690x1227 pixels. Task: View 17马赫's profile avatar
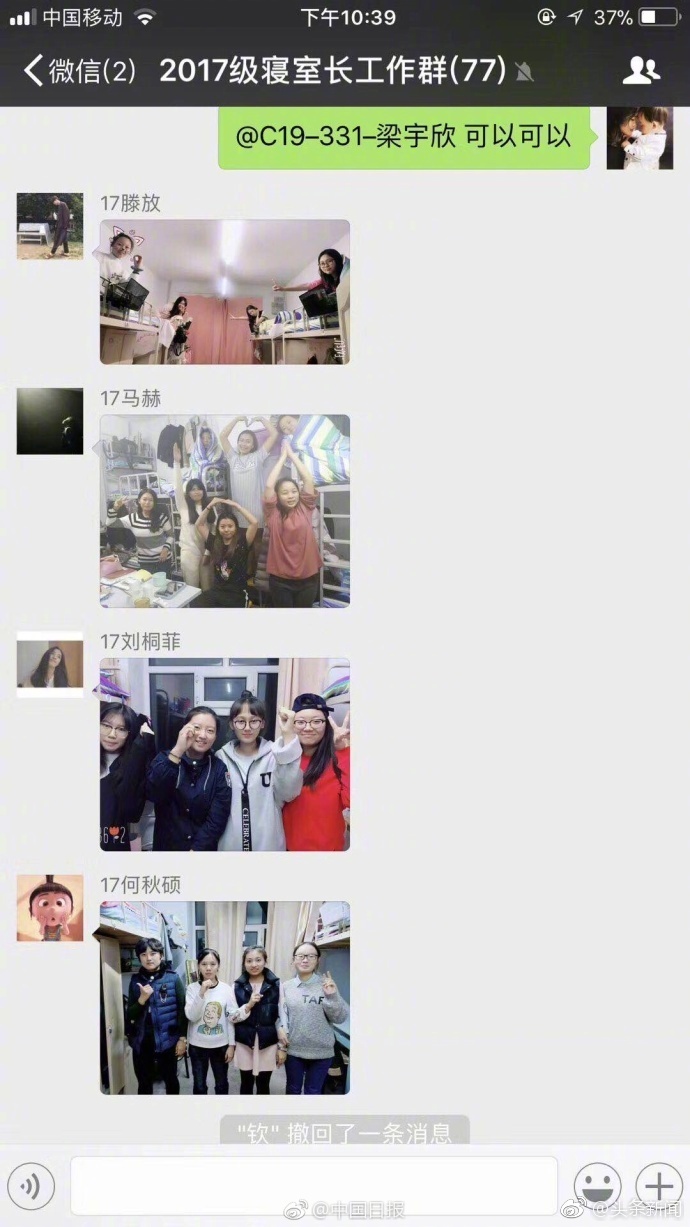pyautogui.click(x=50, y=421)
